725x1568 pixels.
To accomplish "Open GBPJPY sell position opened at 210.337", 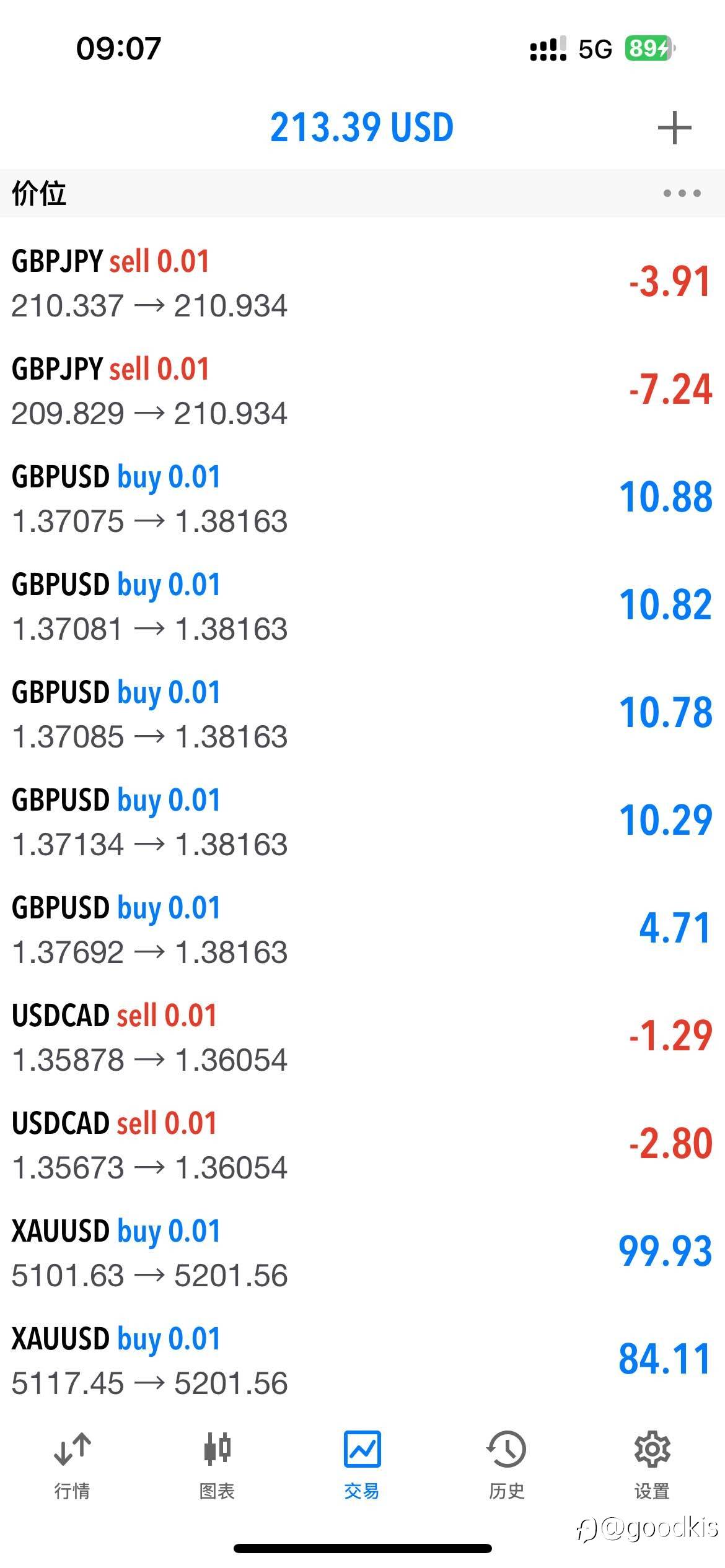I will click(362, 283).
